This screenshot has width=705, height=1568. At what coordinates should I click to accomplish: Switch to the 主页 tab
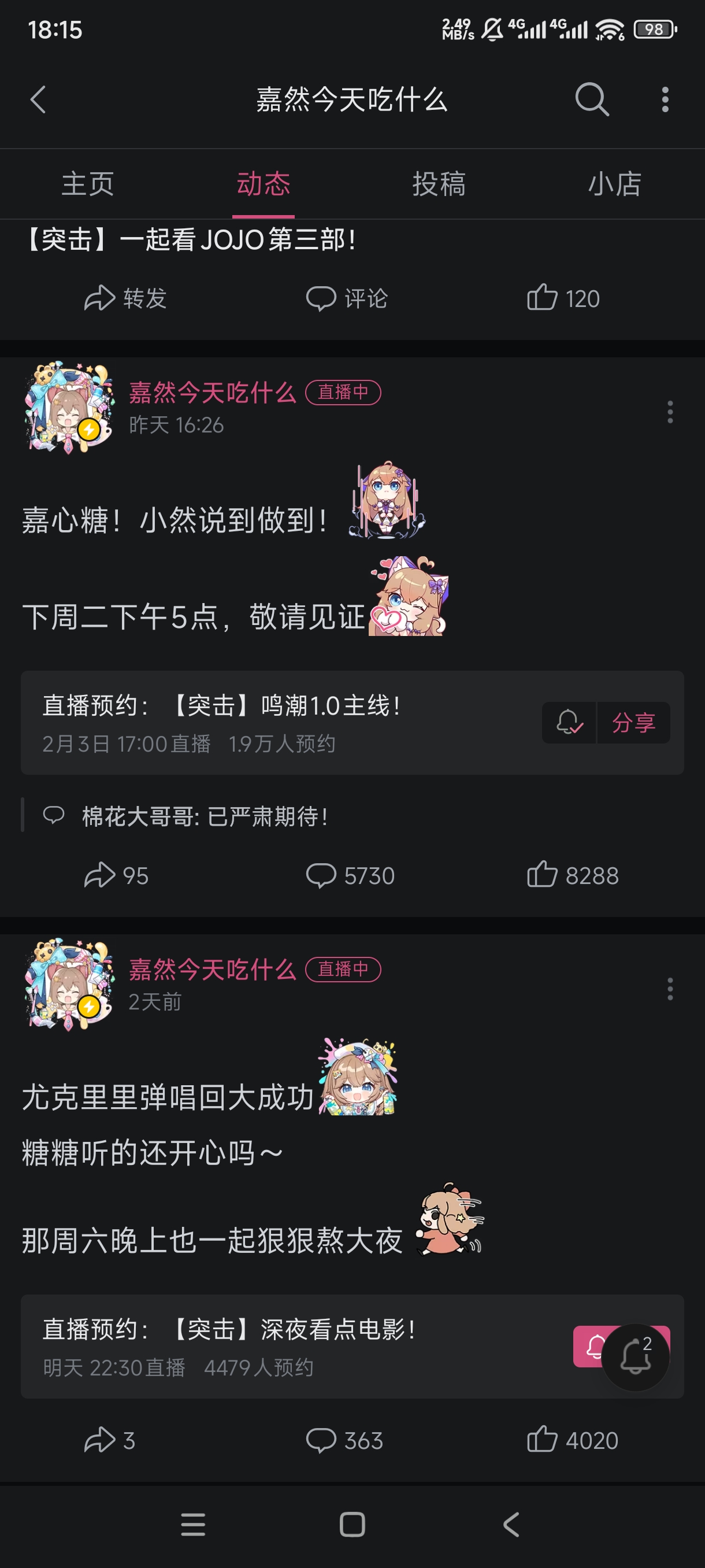click(x=88, y=184)
